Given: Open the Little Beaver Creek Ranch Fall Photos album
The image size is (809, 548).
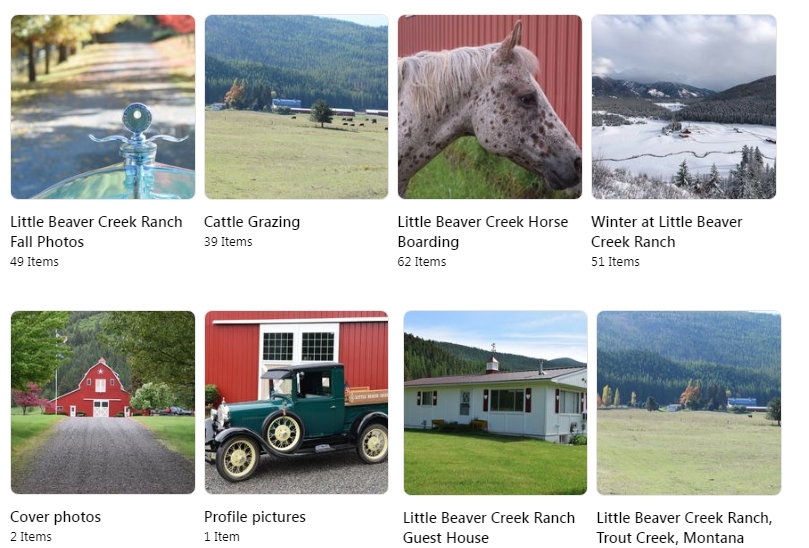Looking at the screenshot, I should point(103,107).
